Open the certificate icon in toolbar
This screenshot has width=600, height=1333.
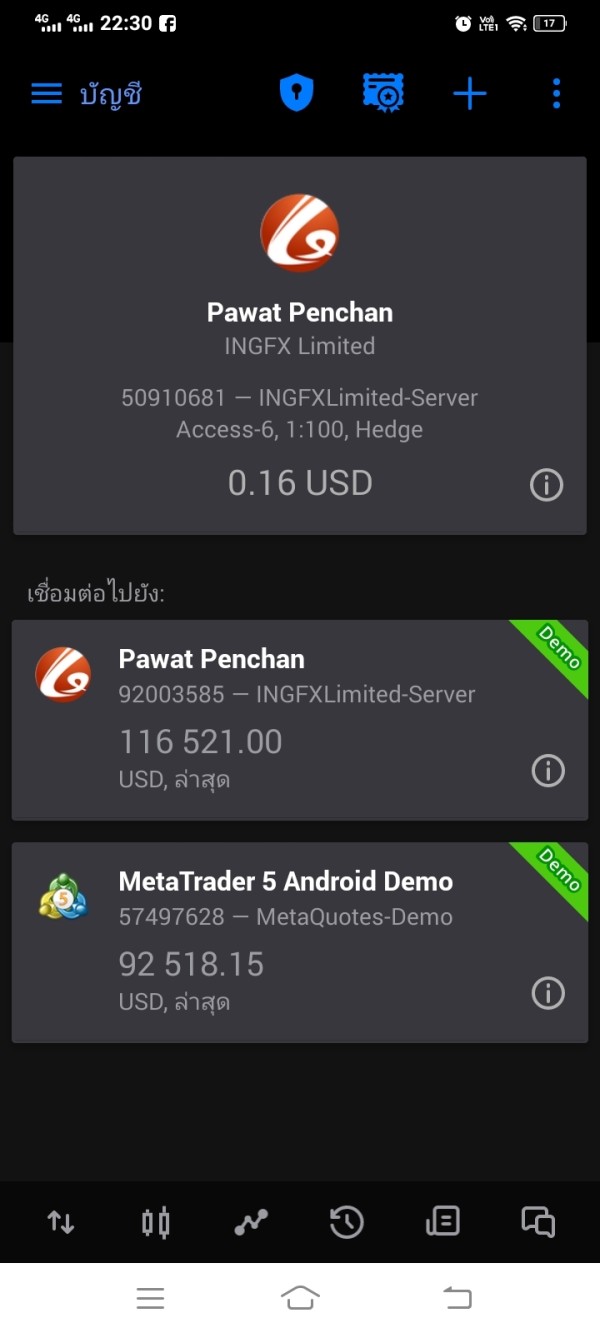click(x=383, y=94)
